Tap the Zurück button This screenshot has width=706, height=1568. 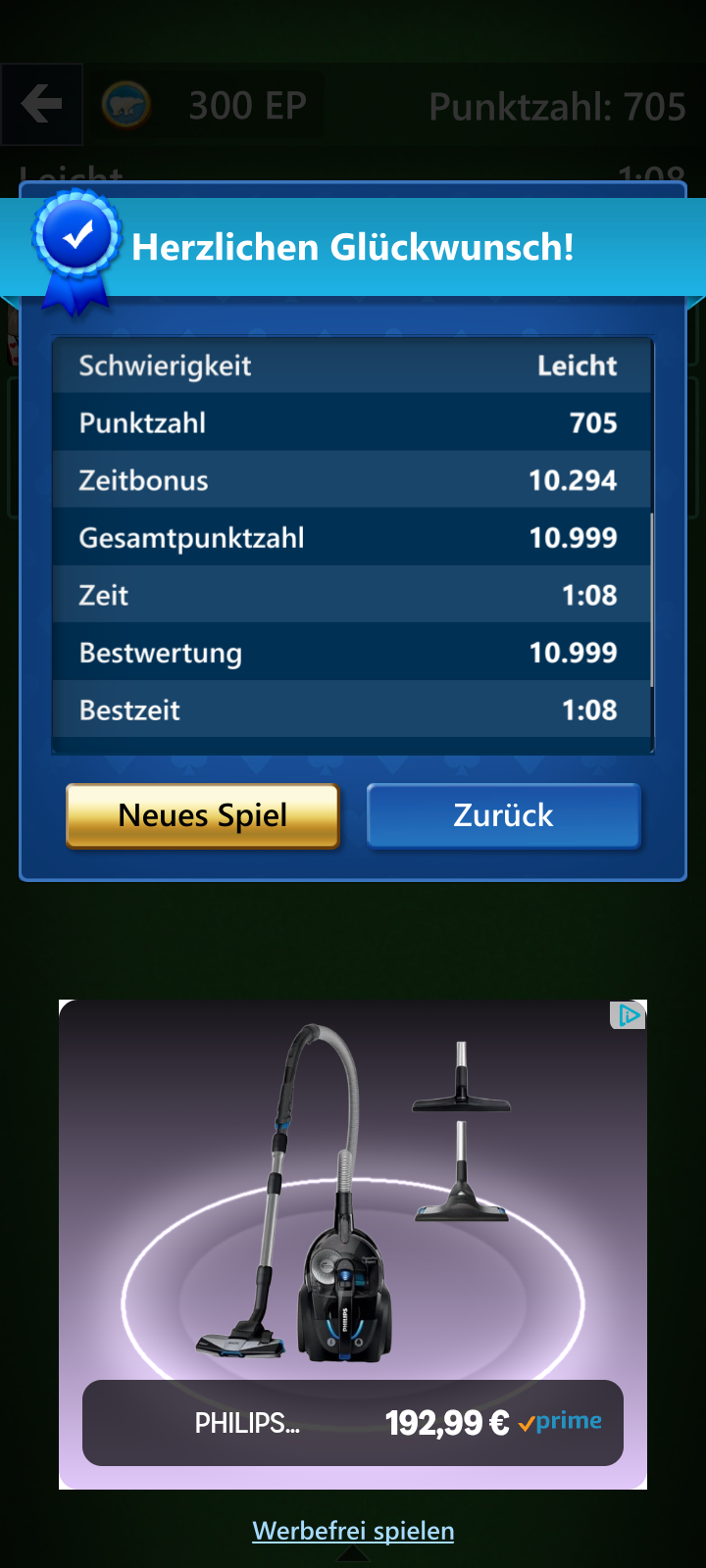(x=503, y=815)
